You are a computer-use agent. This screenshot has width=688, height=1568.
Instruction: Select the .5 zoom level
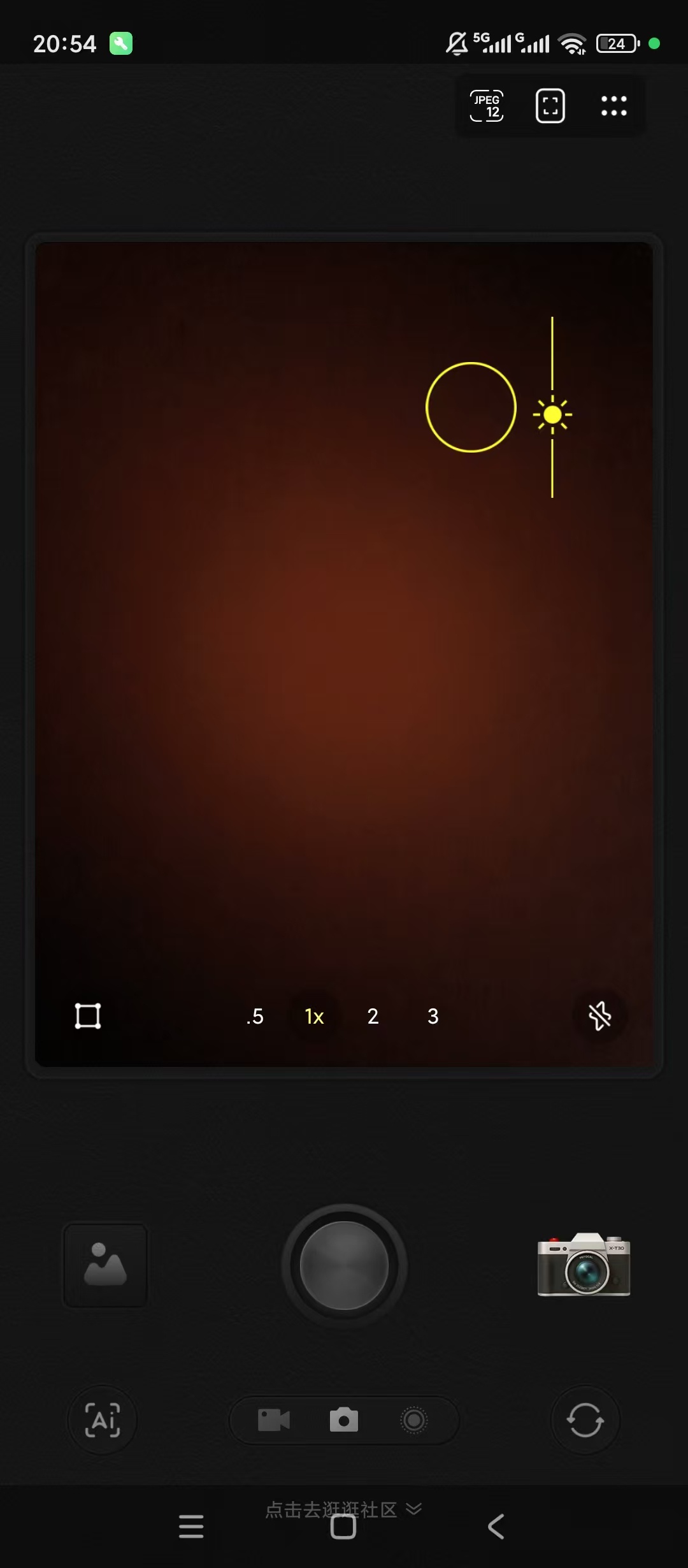coord(255,1016)
